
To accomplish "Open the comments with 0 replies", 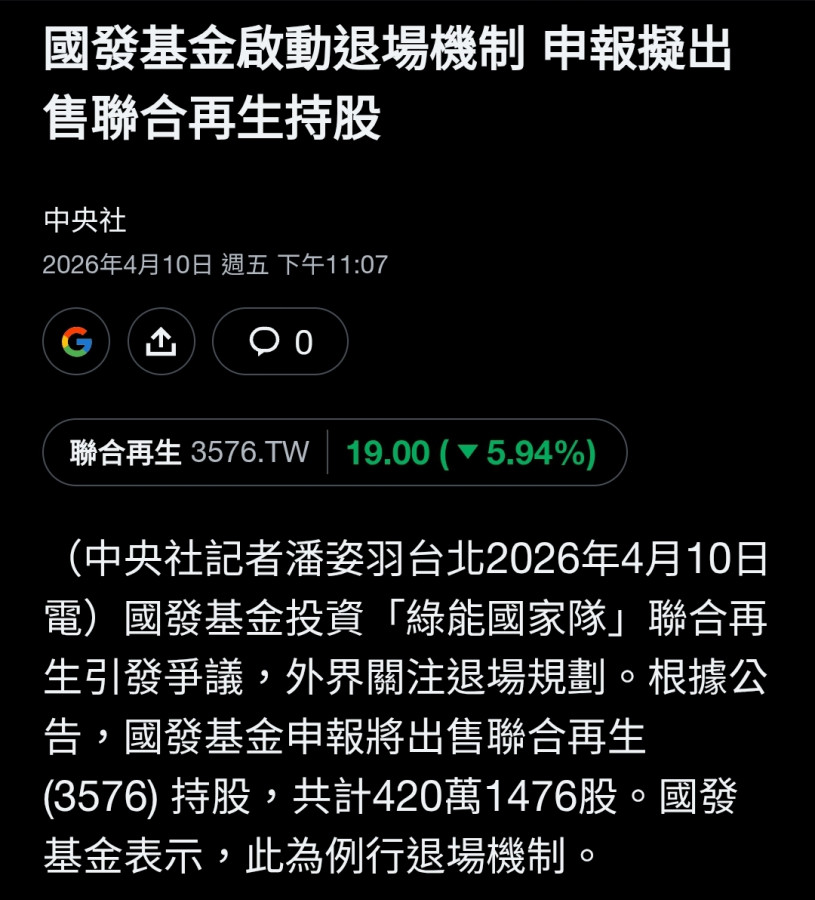I will 280,342.
